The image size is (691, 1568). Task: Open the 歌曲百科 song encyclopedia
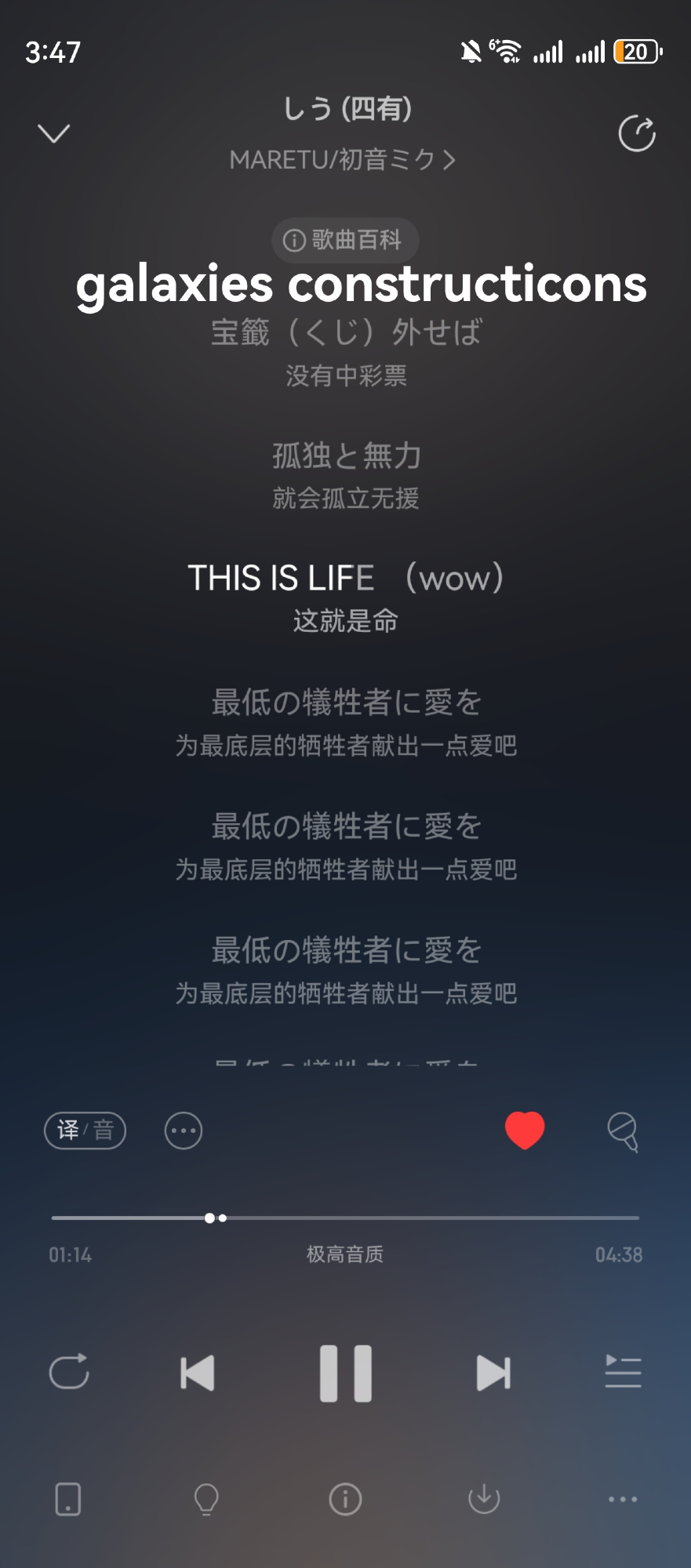point(344,240)
